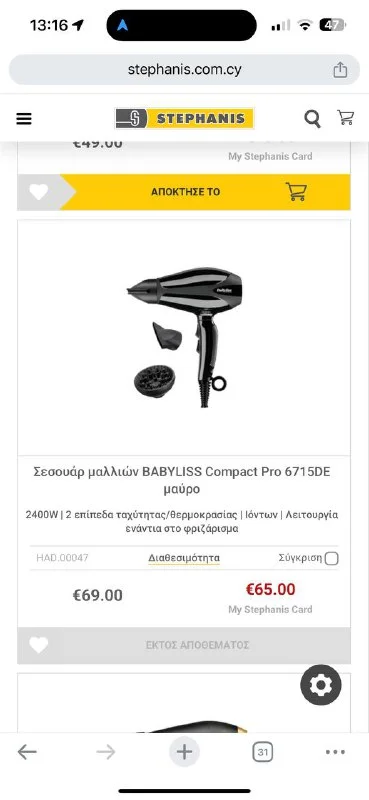Open the hamburger menu
Screen dimensions: 369x800
[x=24, y=119]
